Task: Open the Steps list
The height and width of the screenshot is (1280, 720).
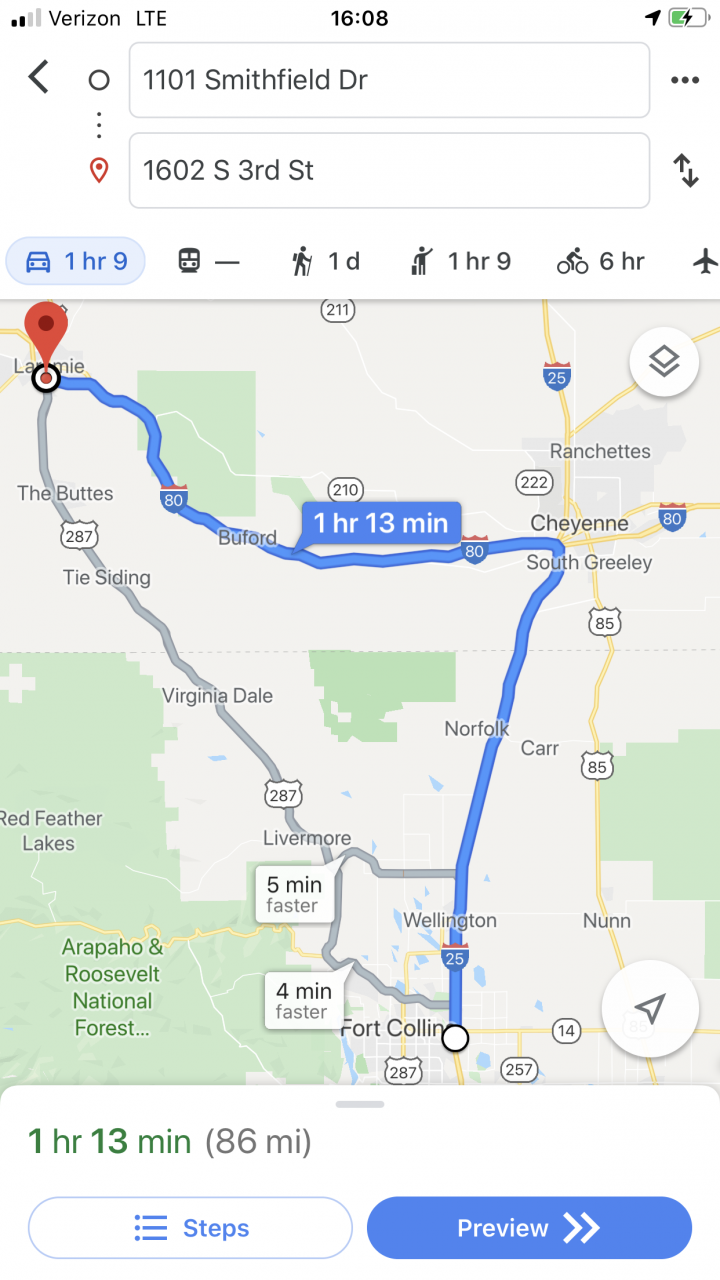Action: 190,1228
